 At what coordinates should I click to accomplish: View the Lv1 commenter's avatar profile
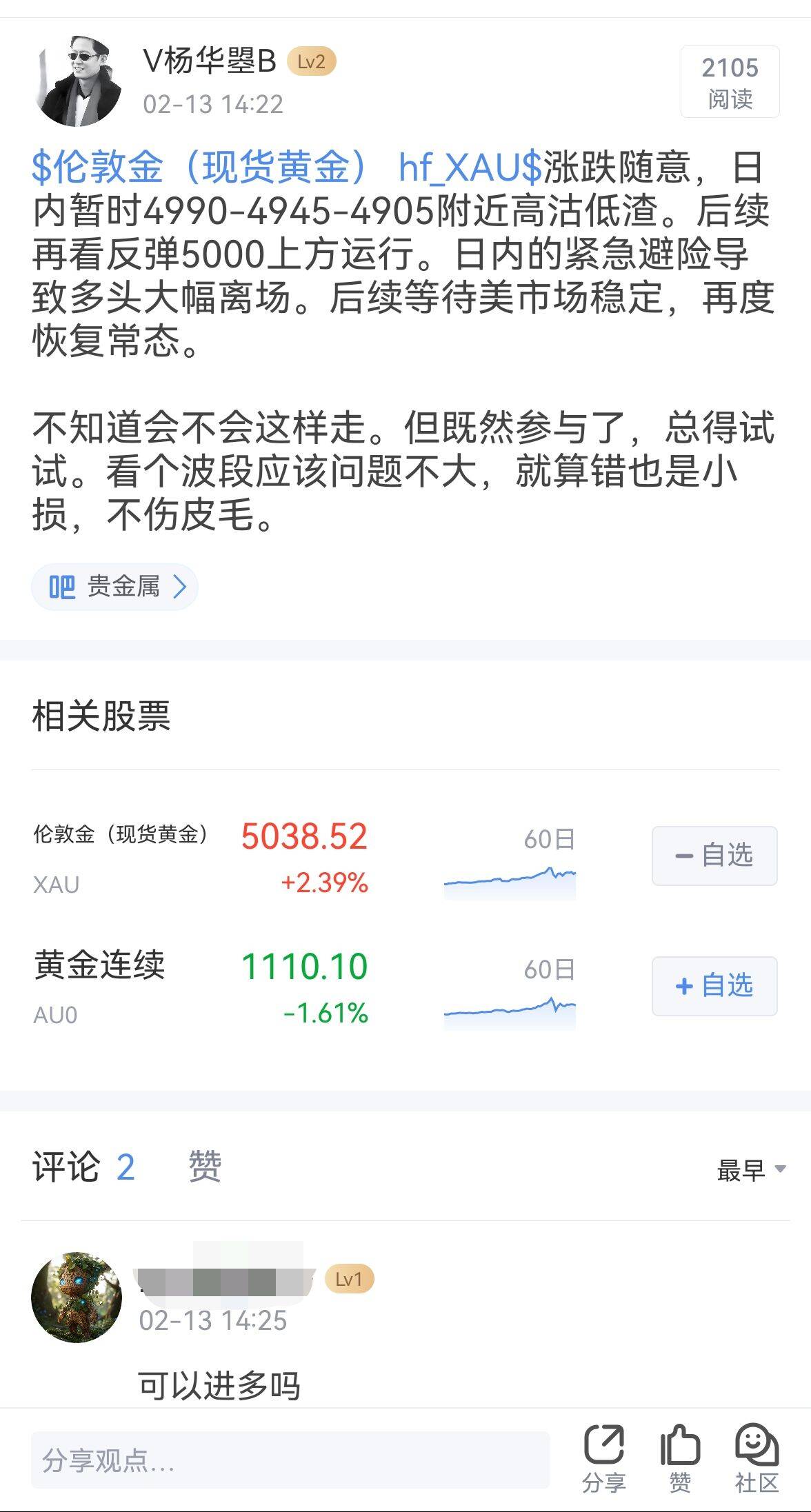click(x=77, y=1297)
